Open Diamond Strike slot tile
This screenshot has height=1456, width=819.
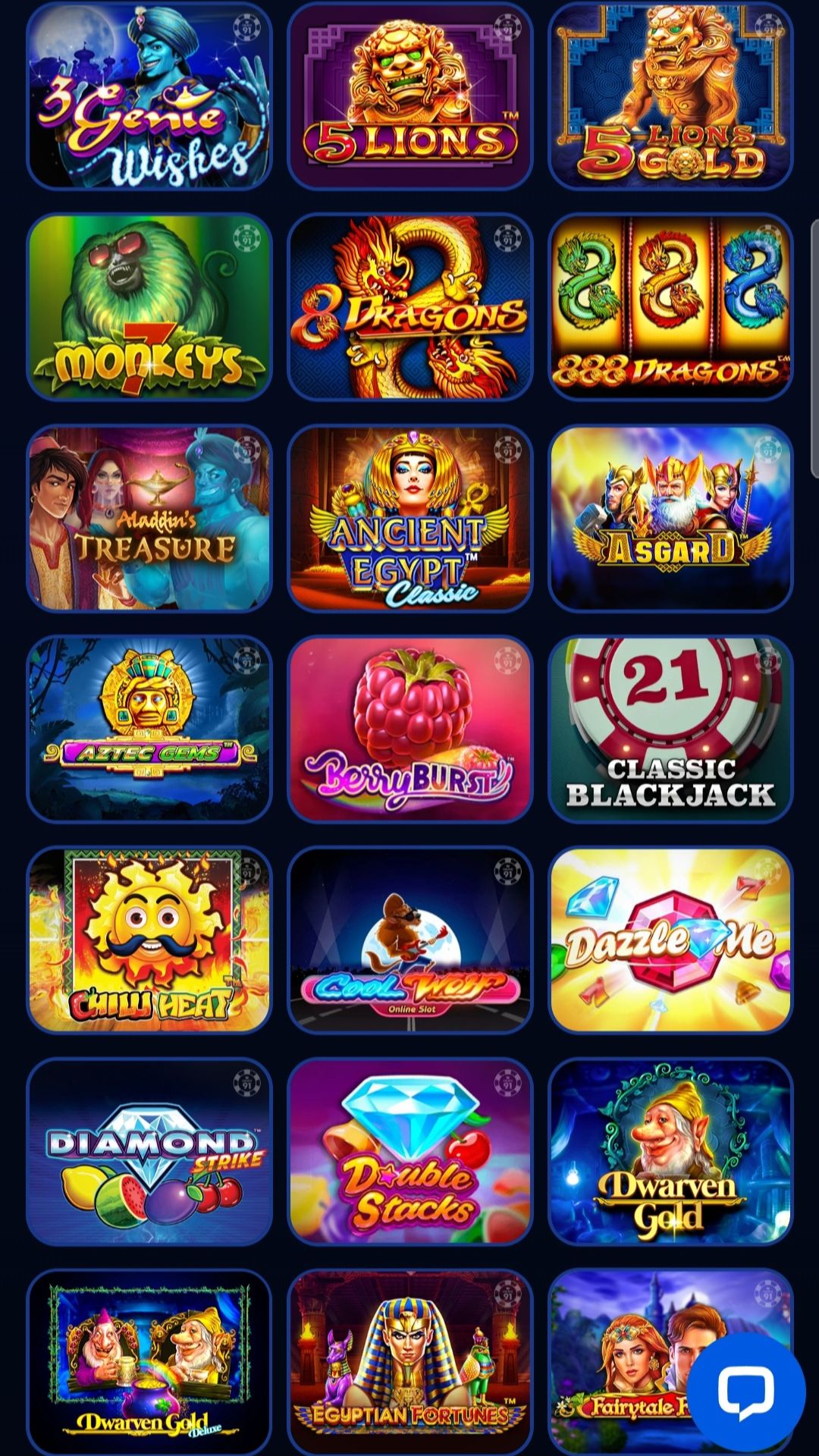(149, 1151)
